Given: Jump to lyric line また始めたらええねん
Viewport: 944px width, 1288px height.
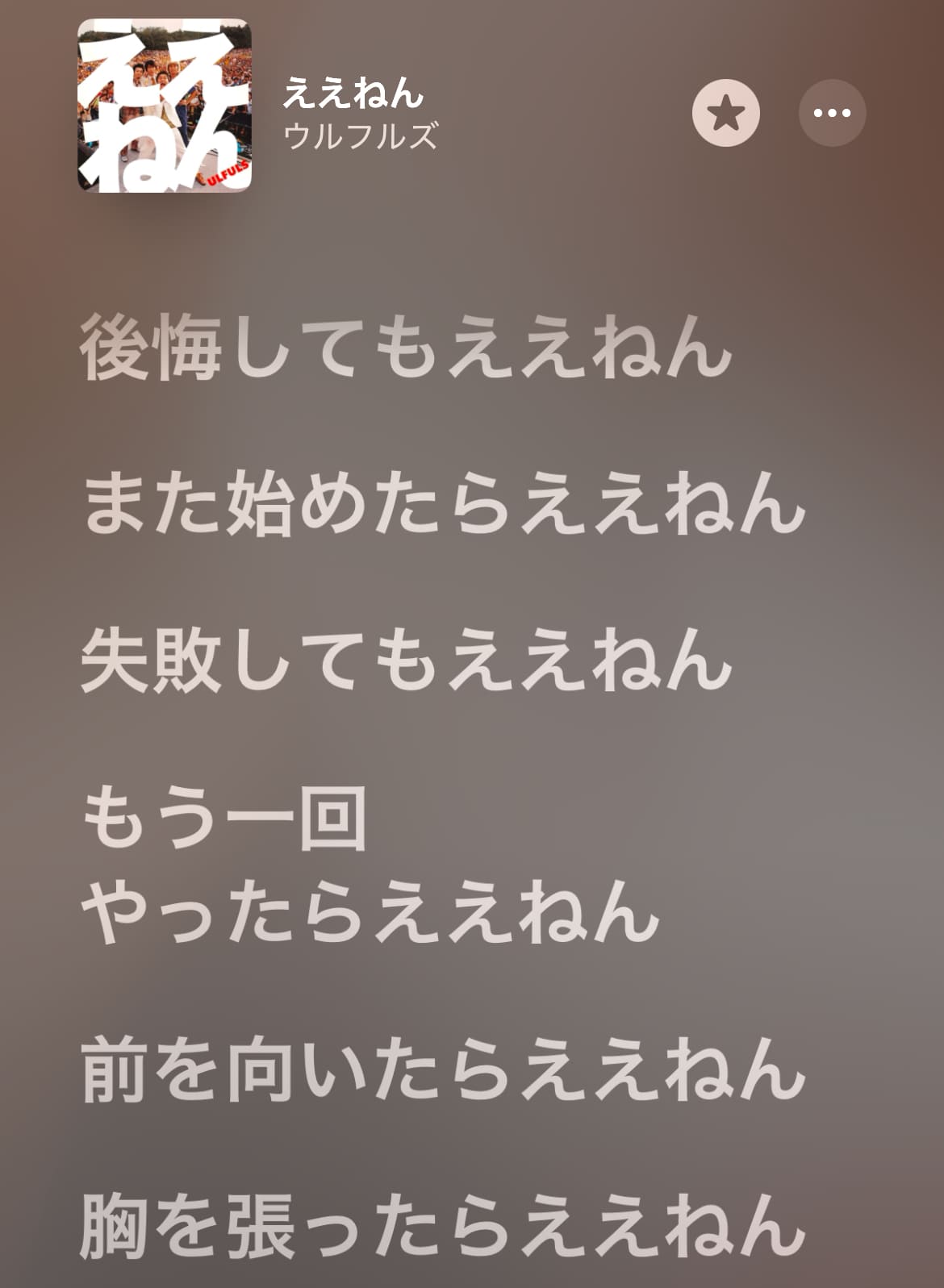Looking at the screenshot, I should pos(443,506).
